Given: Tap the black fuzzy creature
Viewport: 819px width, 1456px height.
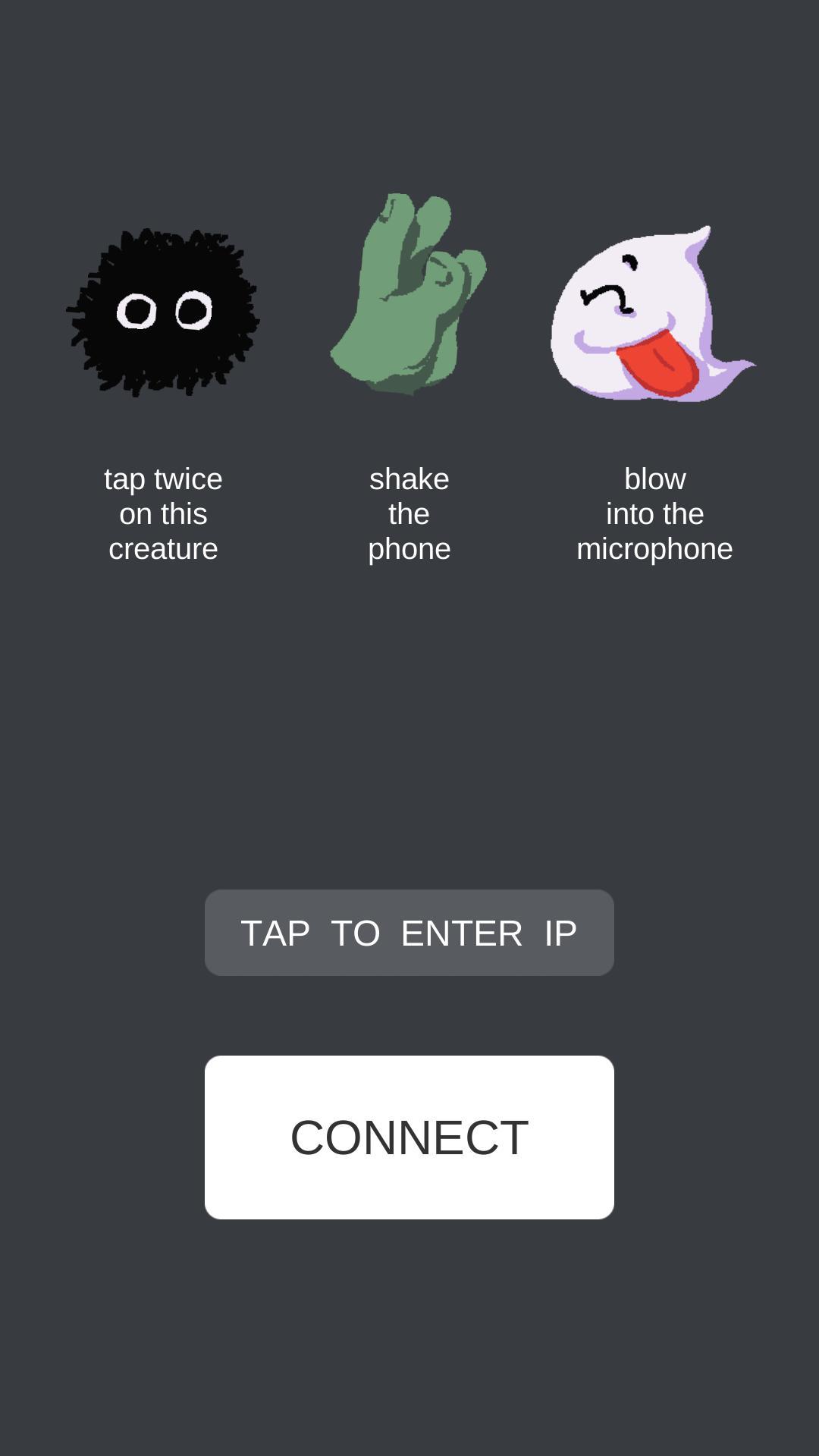Looking at the screenshot, I should coord(163,312).
